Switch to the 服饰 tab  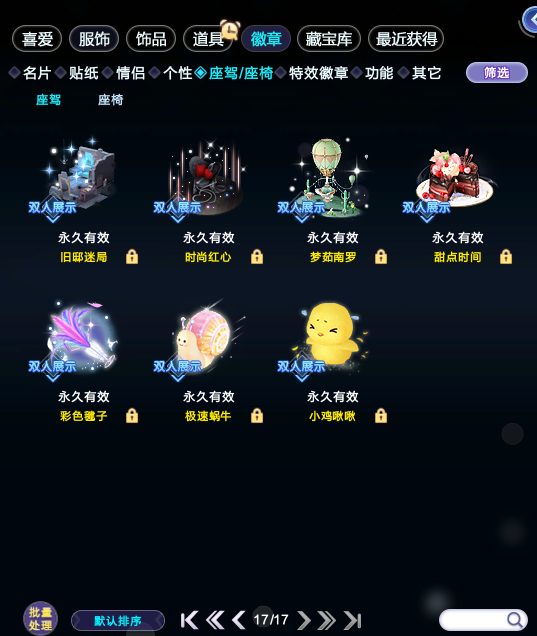point(94,39)
